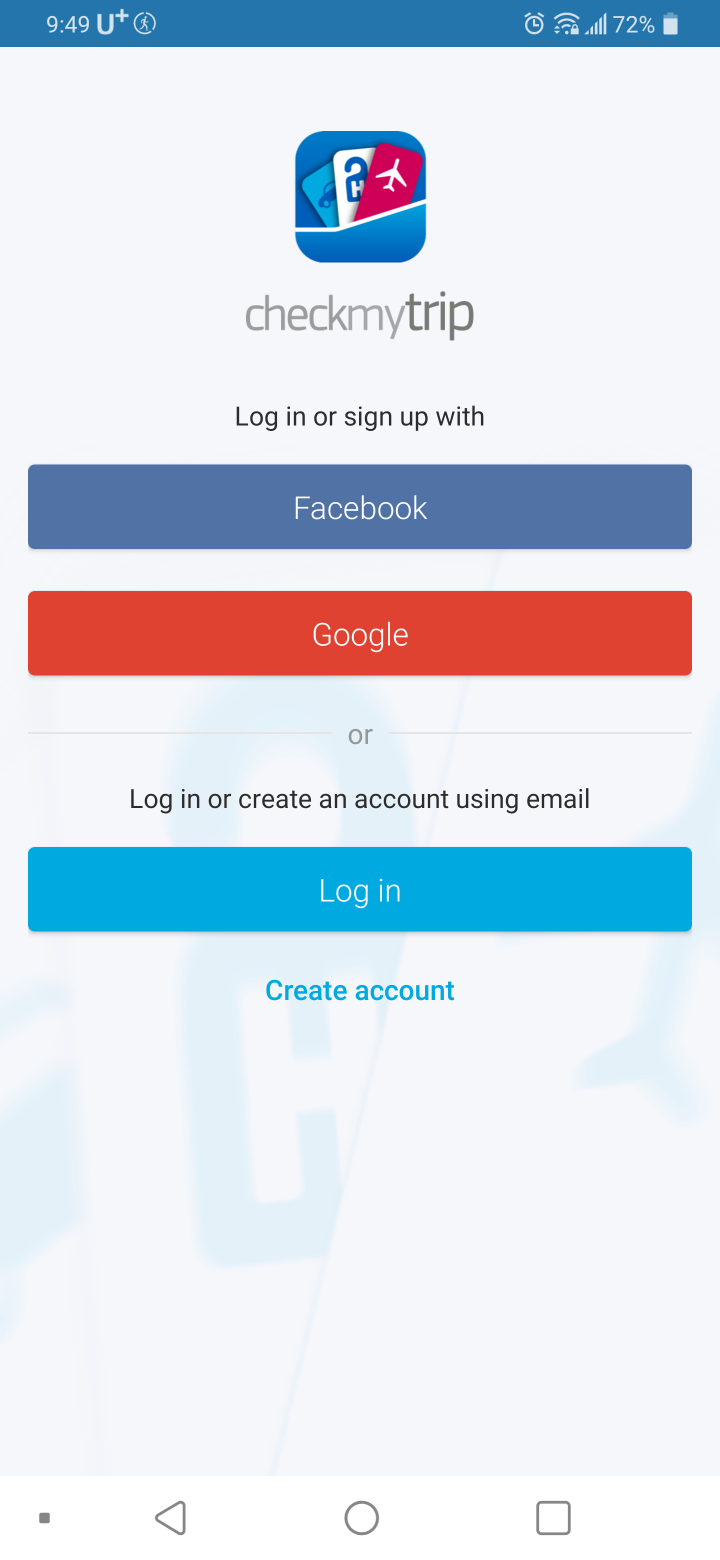Image resolution: width=720 pixels, height=1560 pixels.
Task: Sign in with the Facebook button
Action: click(x=360, y=507)
